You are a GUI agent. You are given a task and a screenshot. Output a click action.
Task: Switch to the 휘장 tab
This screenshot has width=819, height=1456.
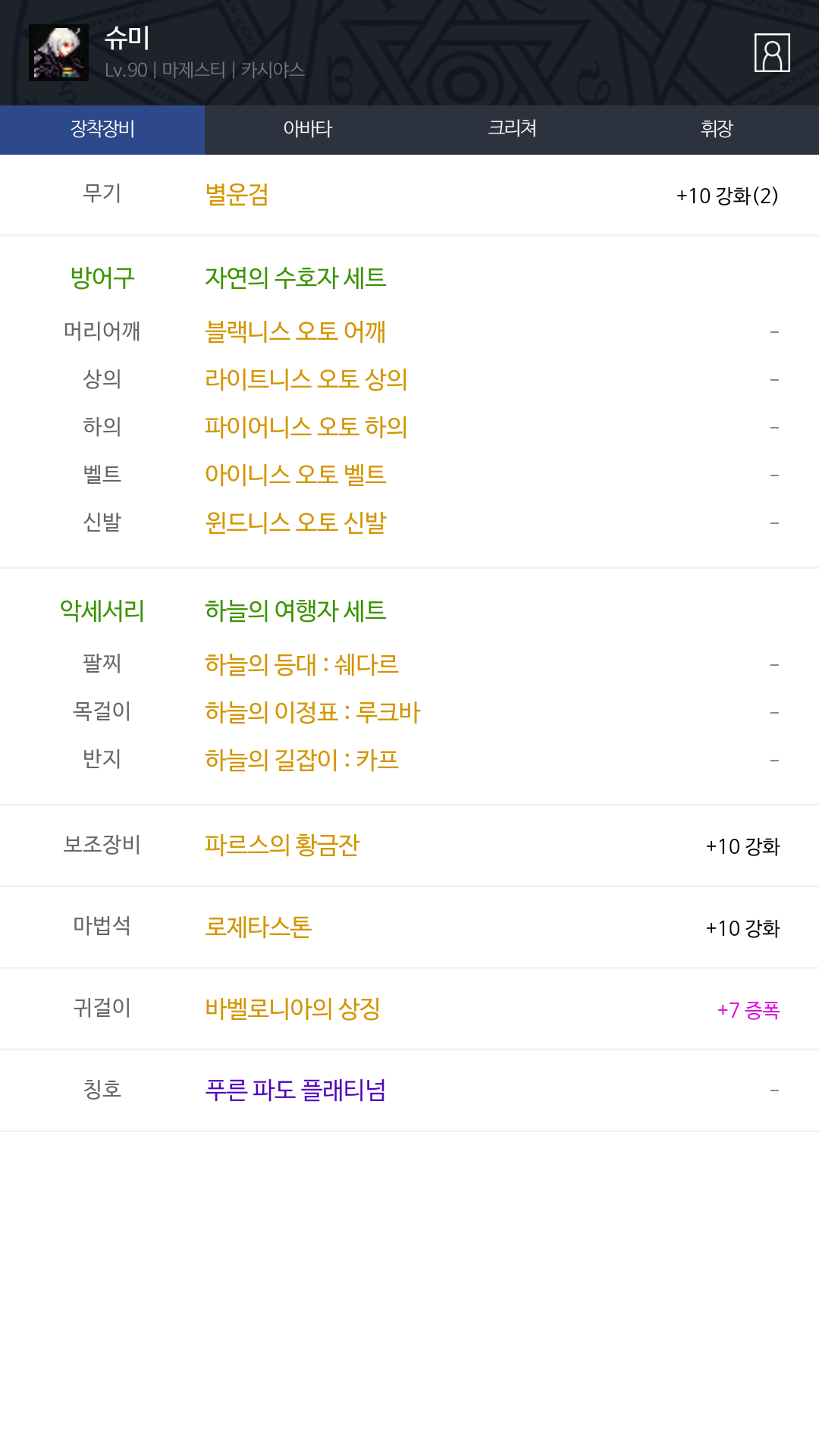[717, 129]
